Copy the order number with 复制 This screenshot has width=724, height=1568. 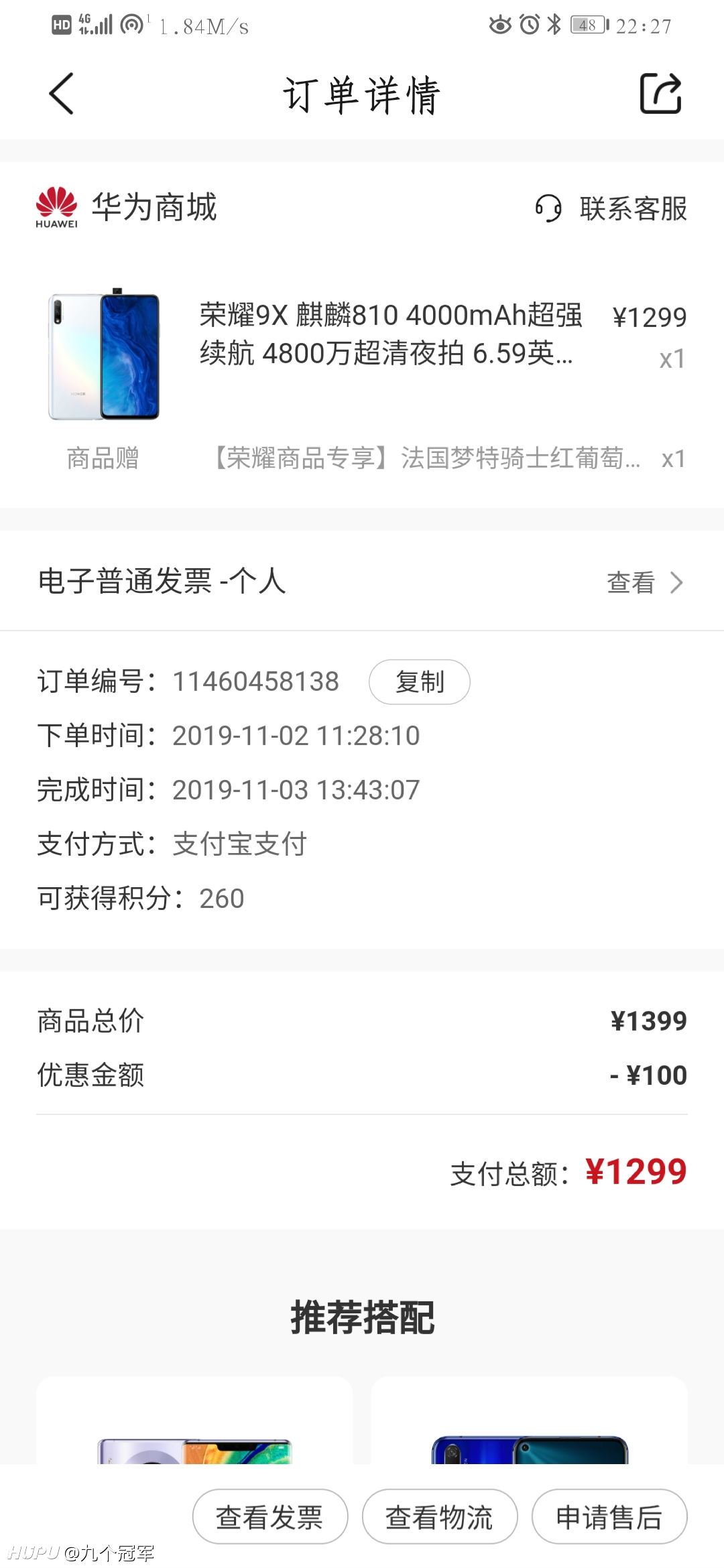(x=420, y=681)
